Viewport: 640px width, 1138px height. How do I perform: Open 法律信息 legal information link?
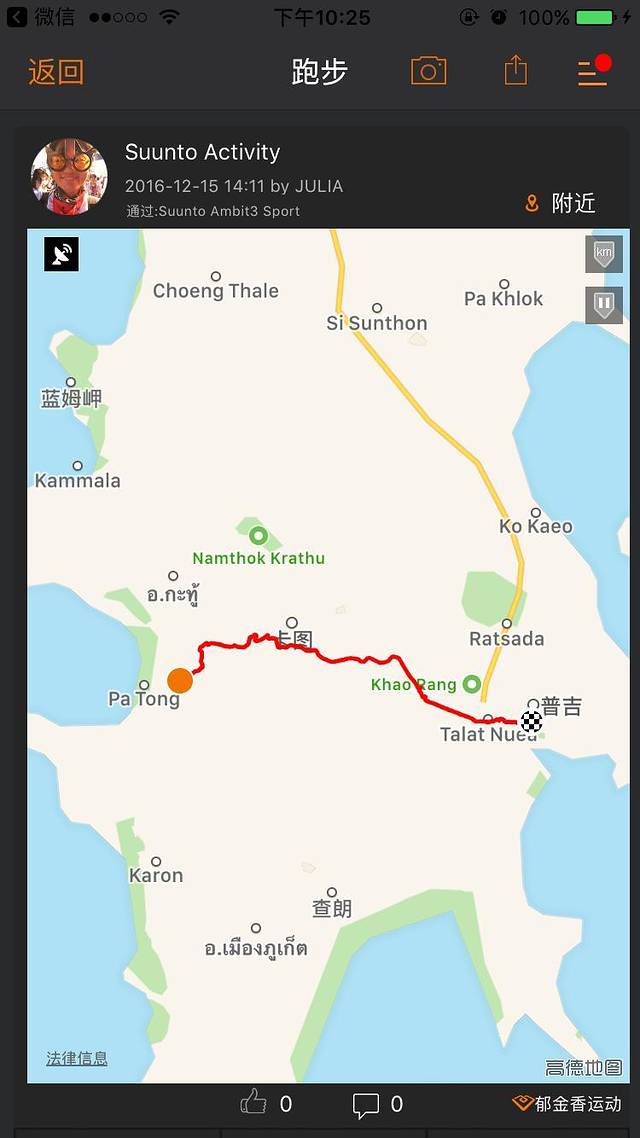coord(77,1058)
